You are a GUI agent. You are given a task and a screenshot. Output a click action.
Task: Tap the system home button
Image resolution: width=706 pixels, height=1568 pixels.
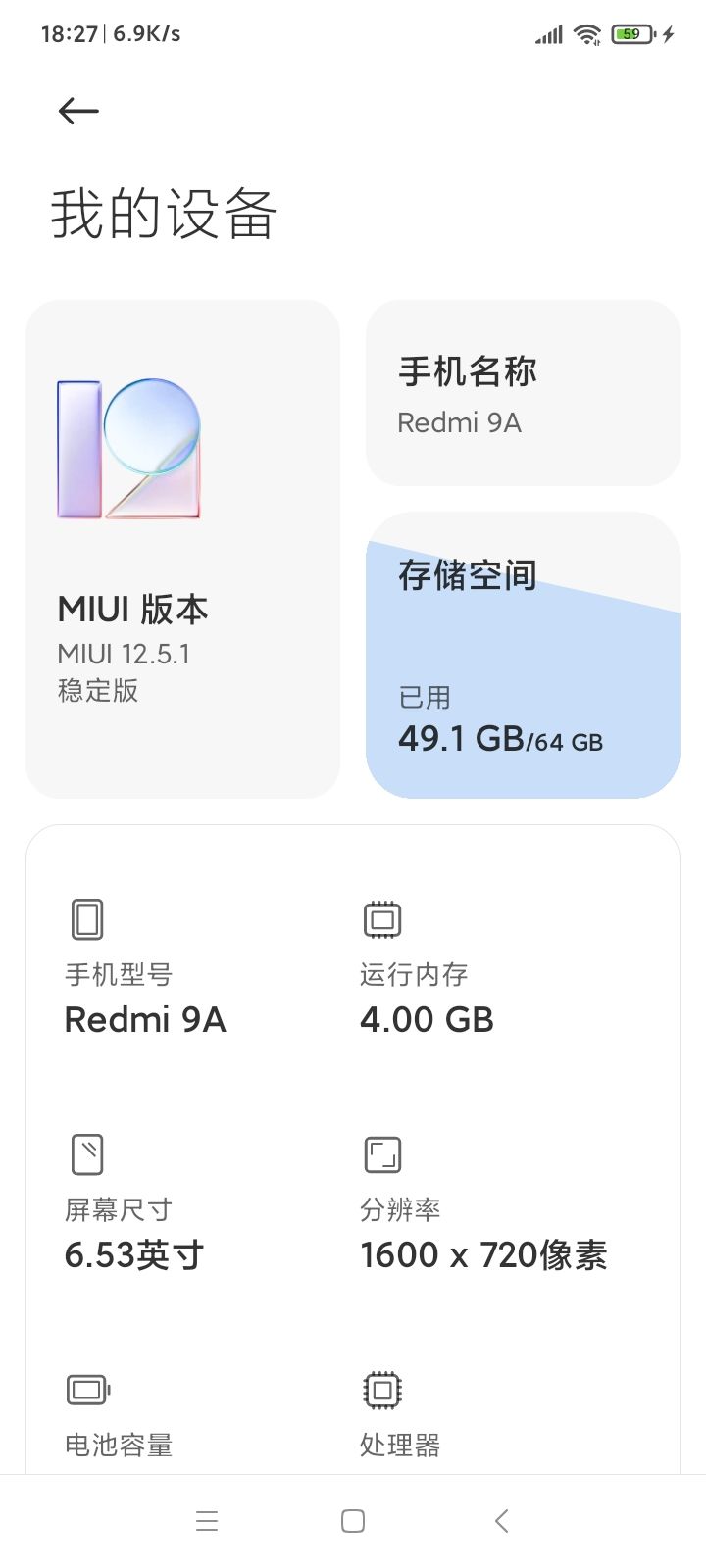coord(353,1521)
